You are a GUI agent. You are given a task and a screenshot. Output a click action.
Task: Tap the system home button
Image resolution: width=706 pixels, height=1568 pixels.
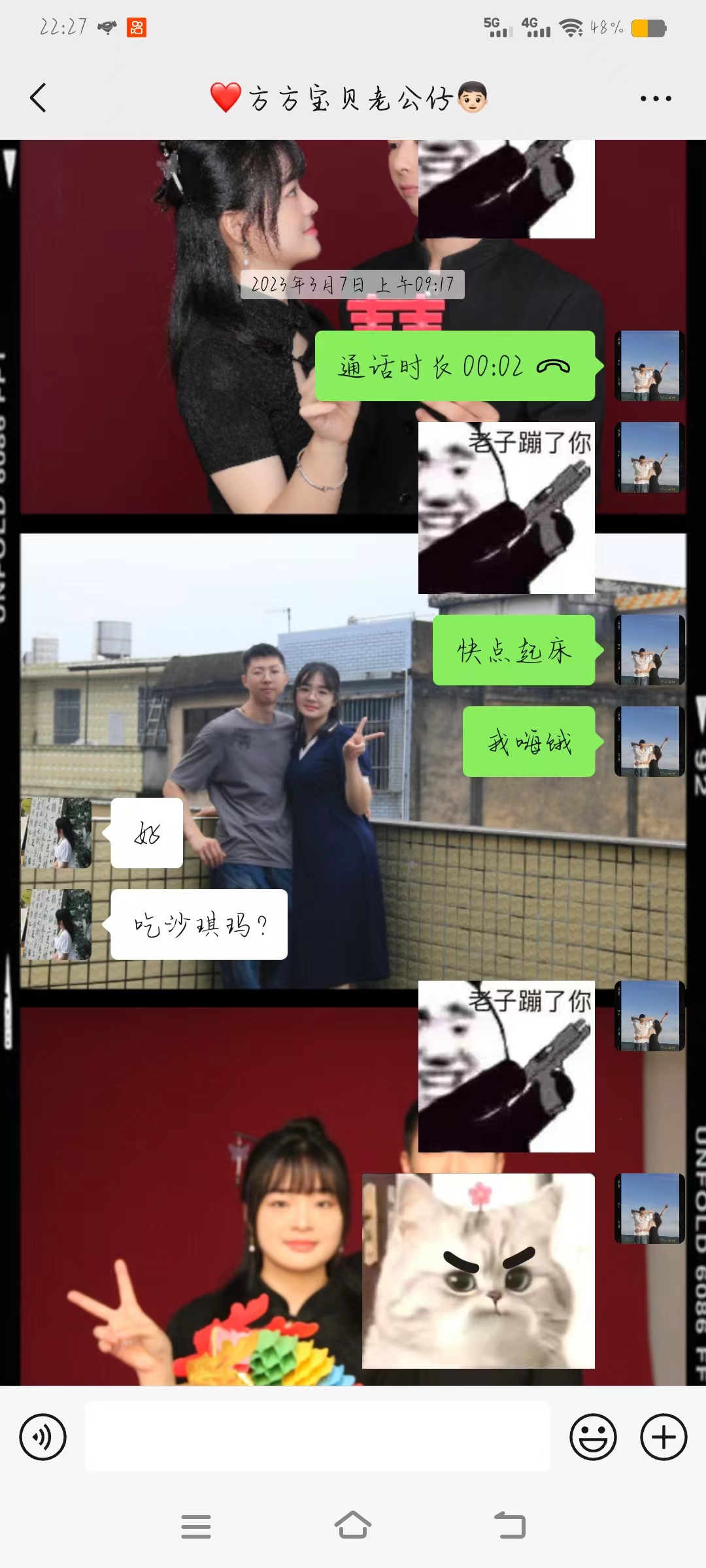(x=353, y=1526)
